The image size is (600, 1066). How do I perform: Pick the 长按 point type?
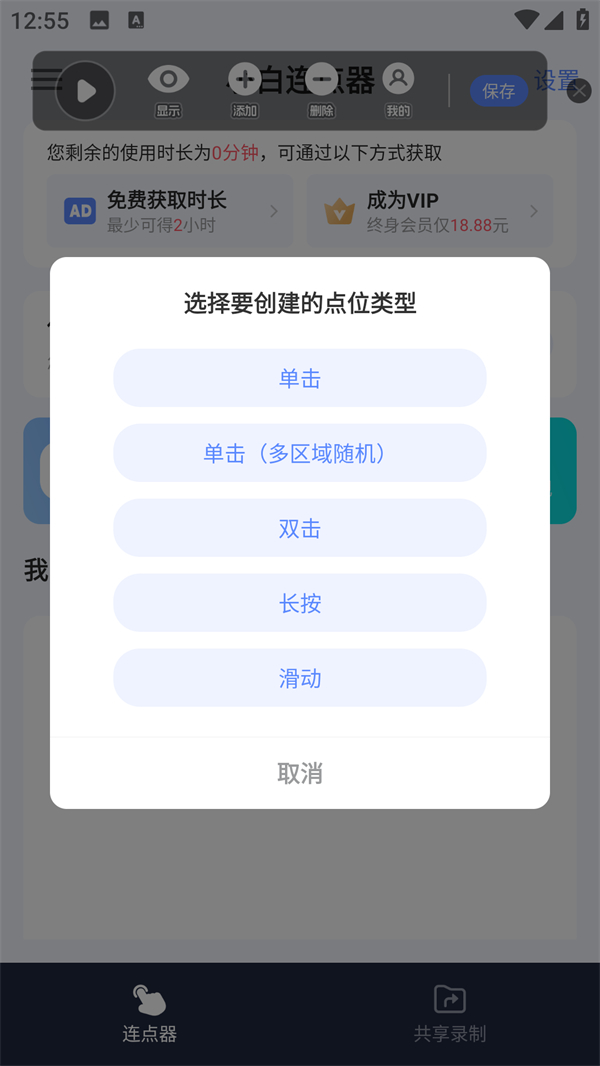[300, 603]
